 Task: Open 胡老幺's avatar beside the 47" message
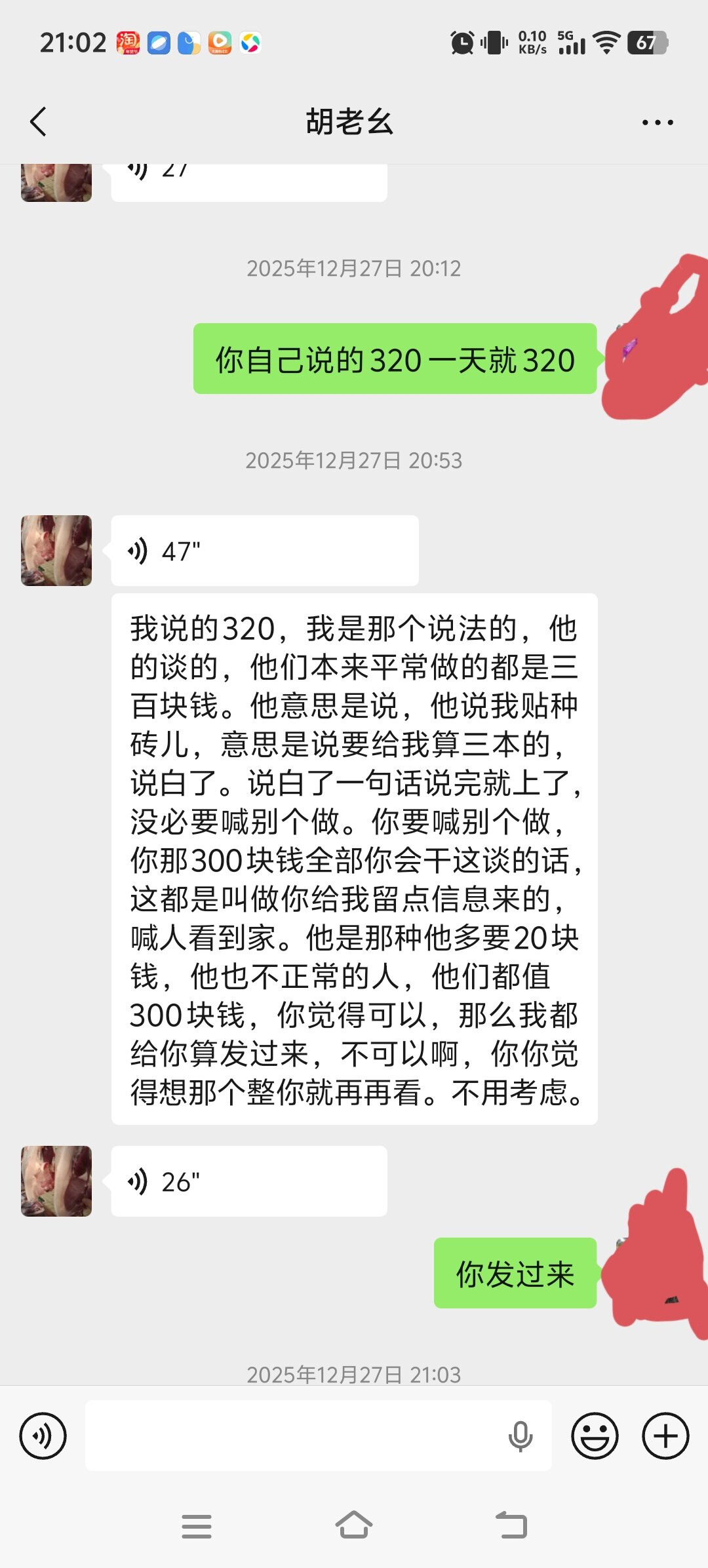(56, 551)
